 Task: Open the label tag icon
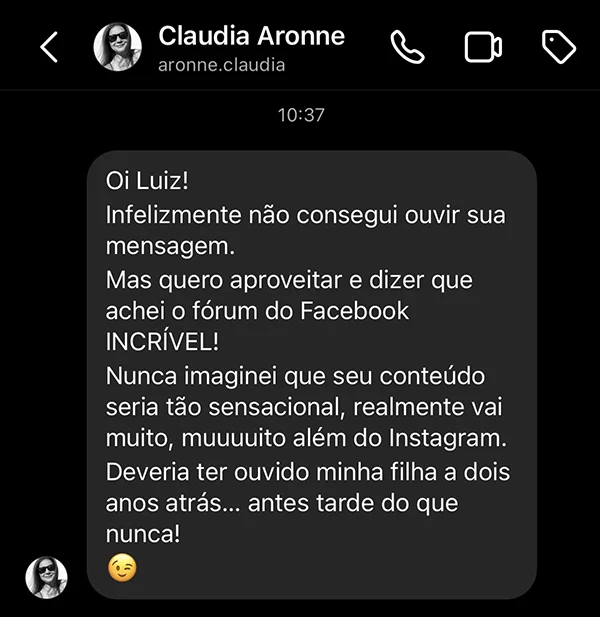point(558,47)
